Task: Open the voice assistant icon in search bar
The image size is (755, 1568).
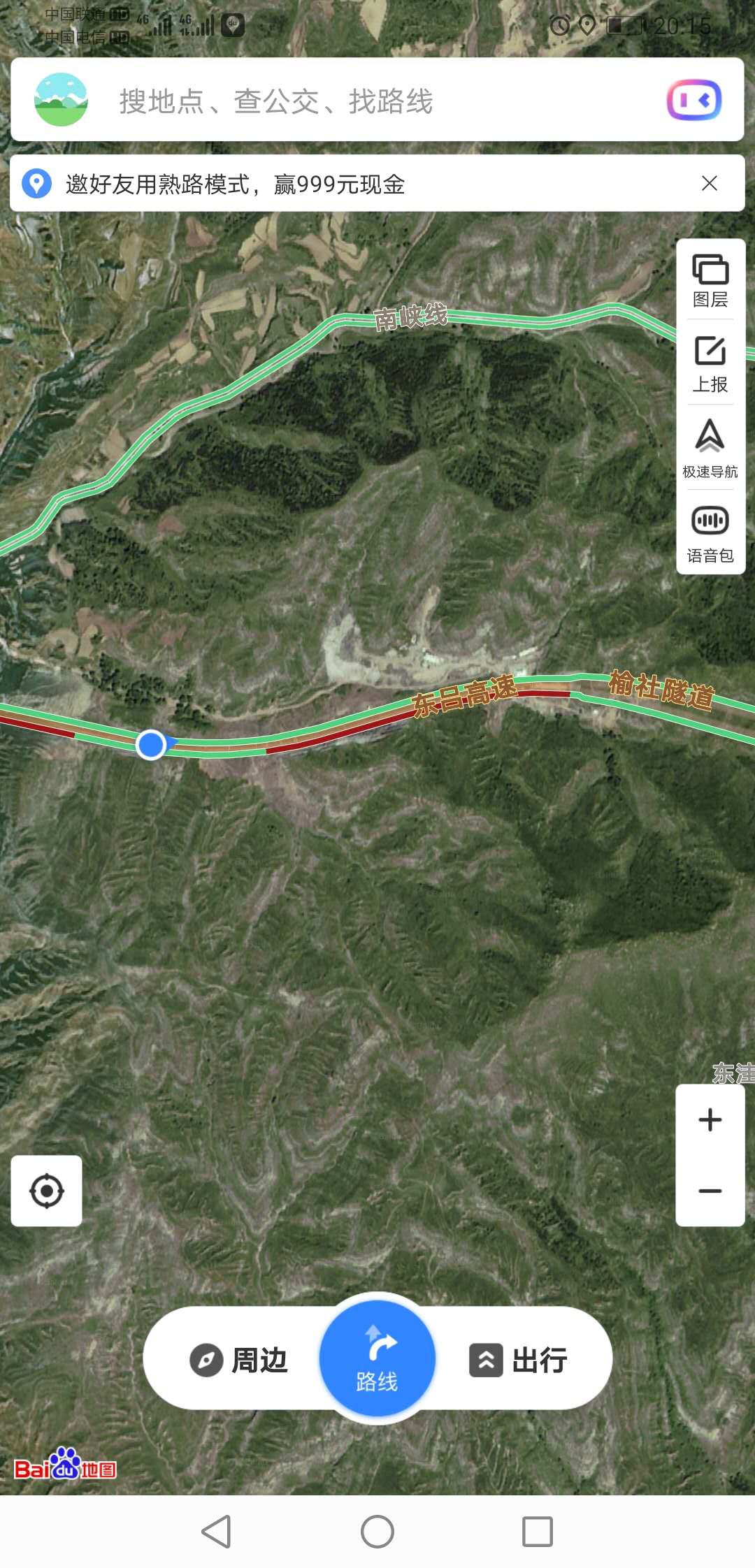Action: coord(693,100)
